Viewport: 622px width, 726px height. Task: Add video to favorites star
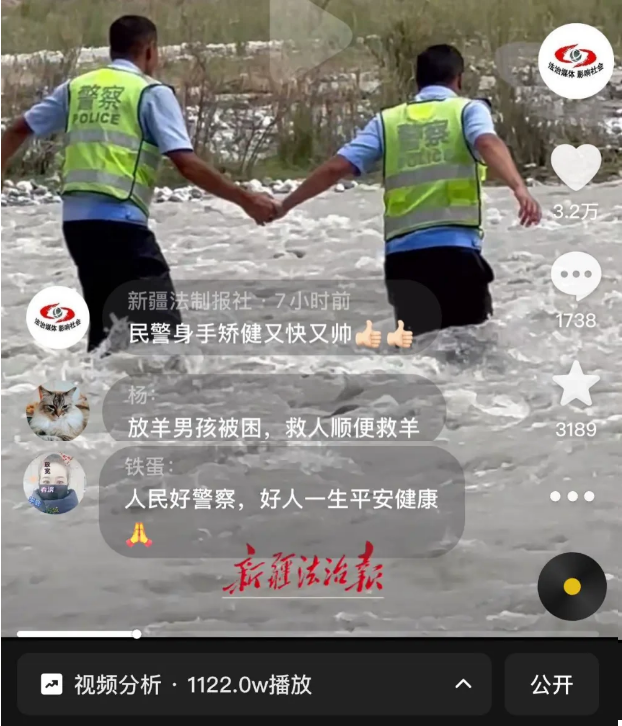coord(576,385)
